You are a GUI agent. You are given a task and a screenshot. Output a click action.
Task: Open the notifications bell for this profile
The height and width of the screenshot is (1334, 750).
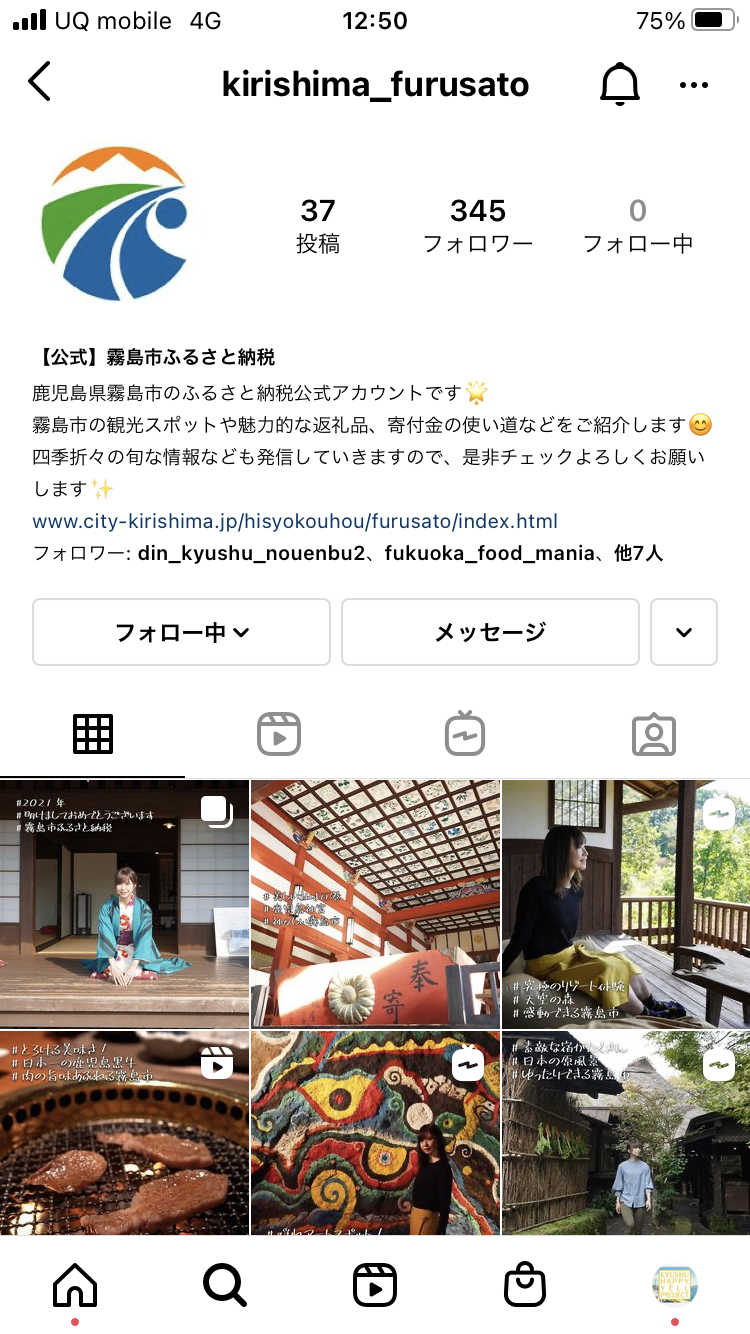[x=619, y=84]
